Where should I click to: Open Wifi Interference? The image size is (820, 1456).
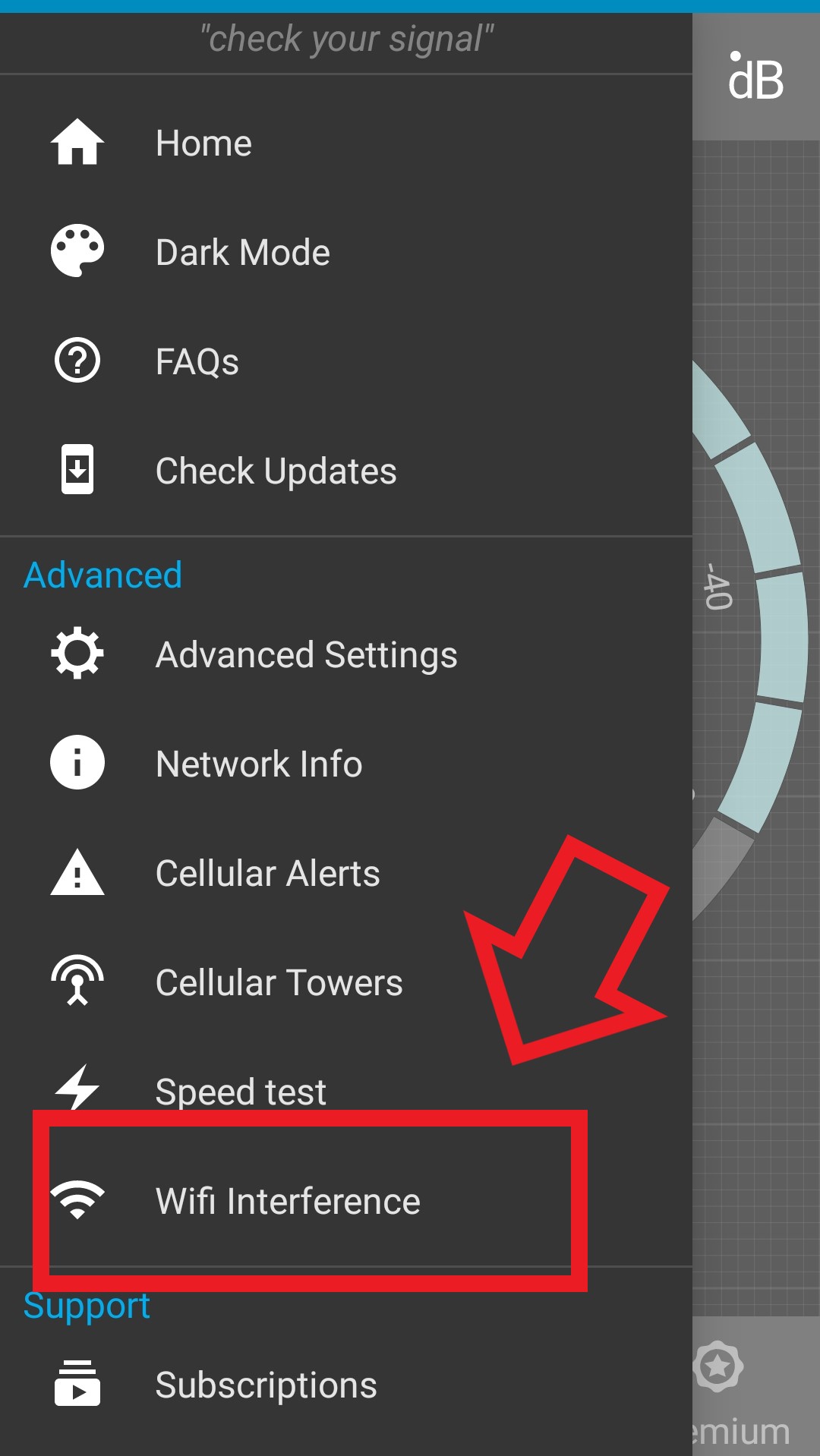tap(288, 1202)
